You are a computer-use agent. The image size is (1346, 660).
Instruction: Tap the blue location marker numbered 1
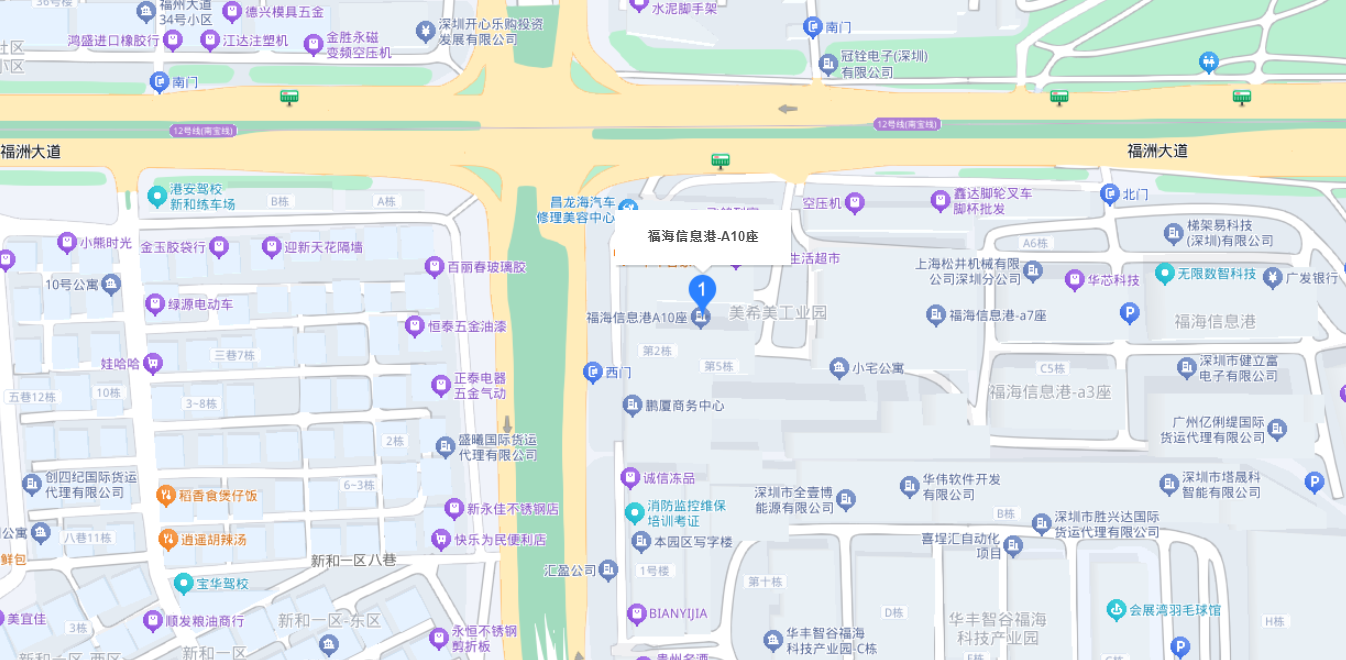pyautogui.click(x=702, y=291)
